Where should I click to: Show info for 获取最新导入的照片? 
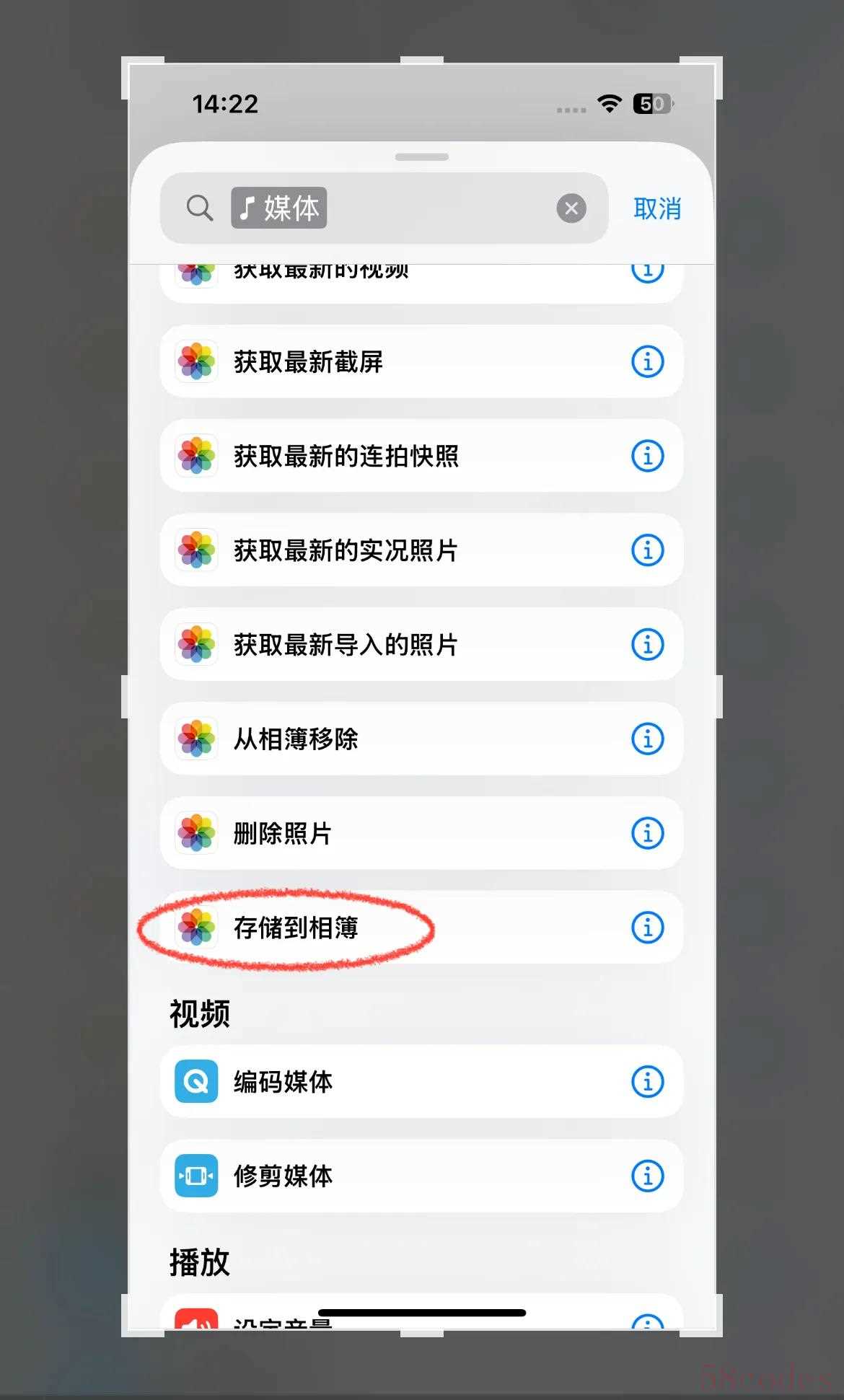pos(647,645)
